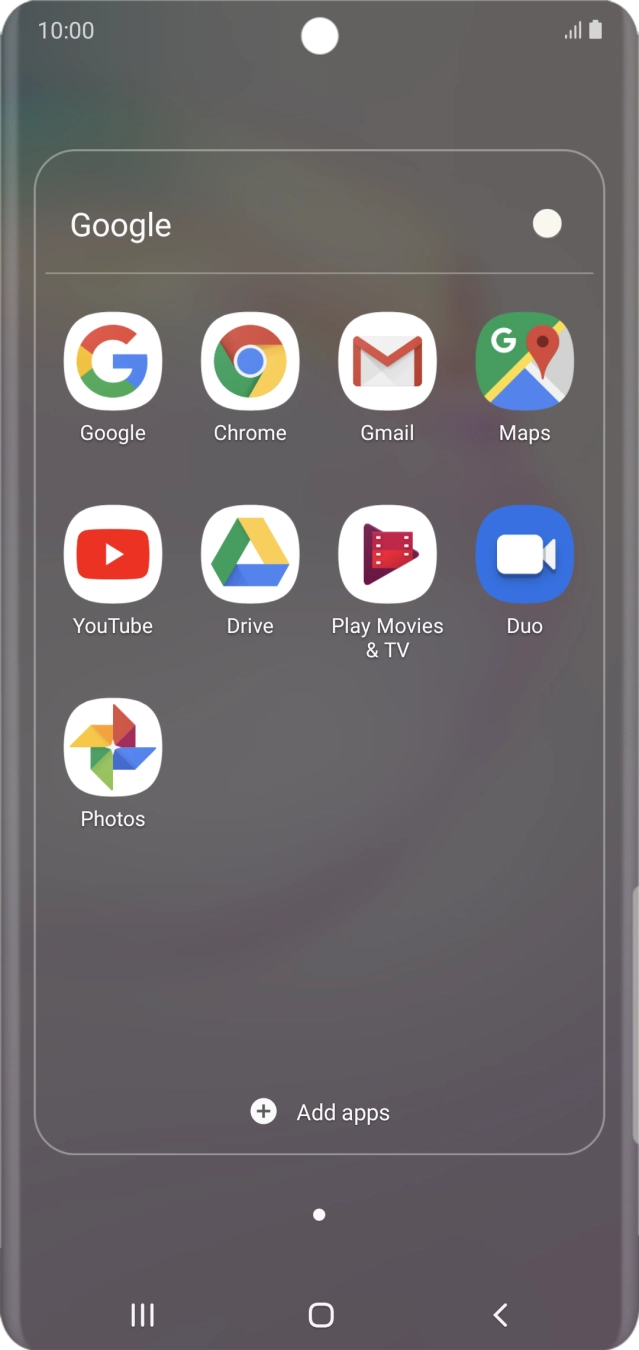The height and width of the screenshot is (1350, 639).
Task: Launch Play Movies & TV
Action: 387,555
